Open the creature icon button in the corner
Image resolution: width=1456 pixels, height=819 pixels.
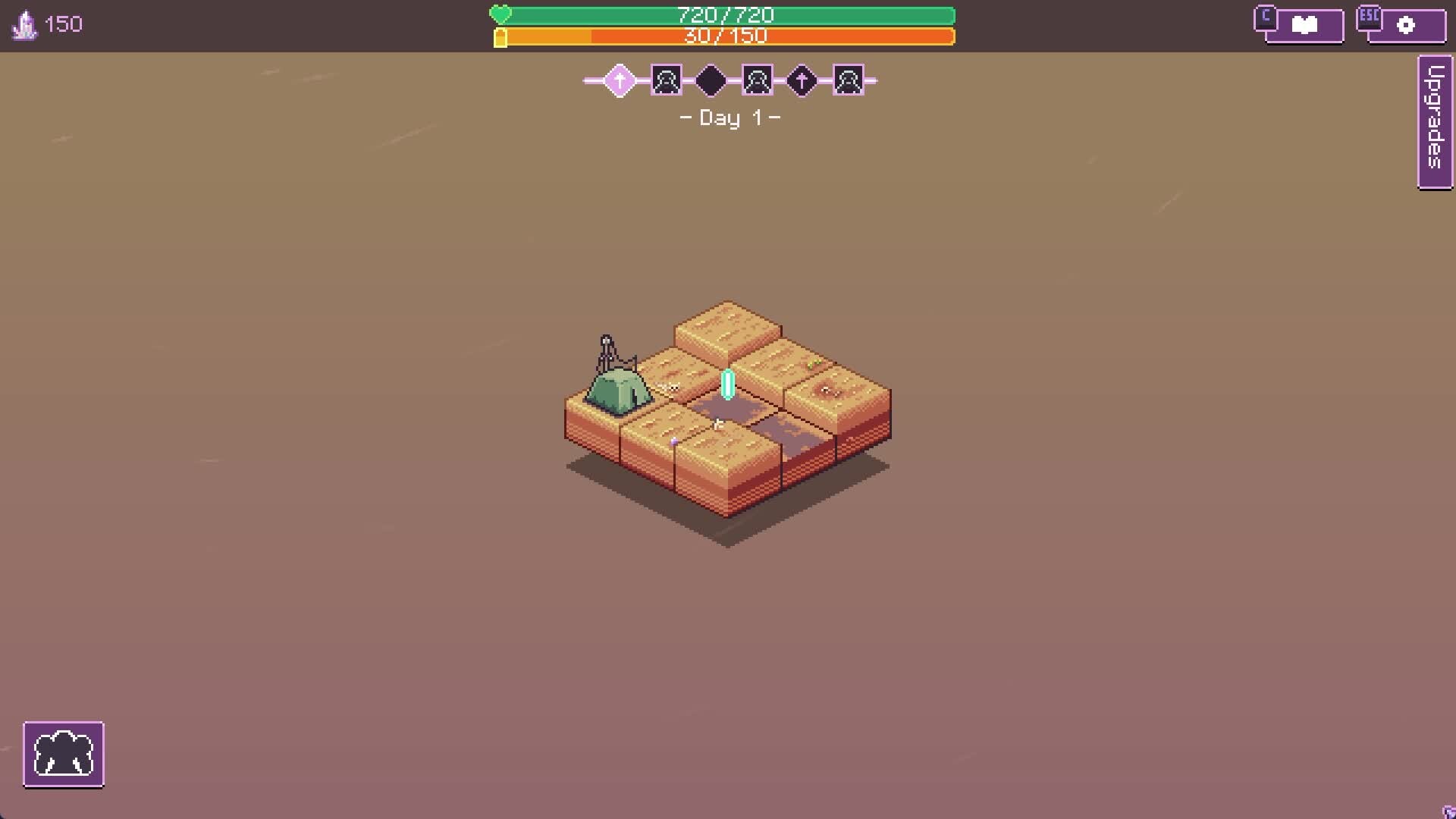pos(64,754)
